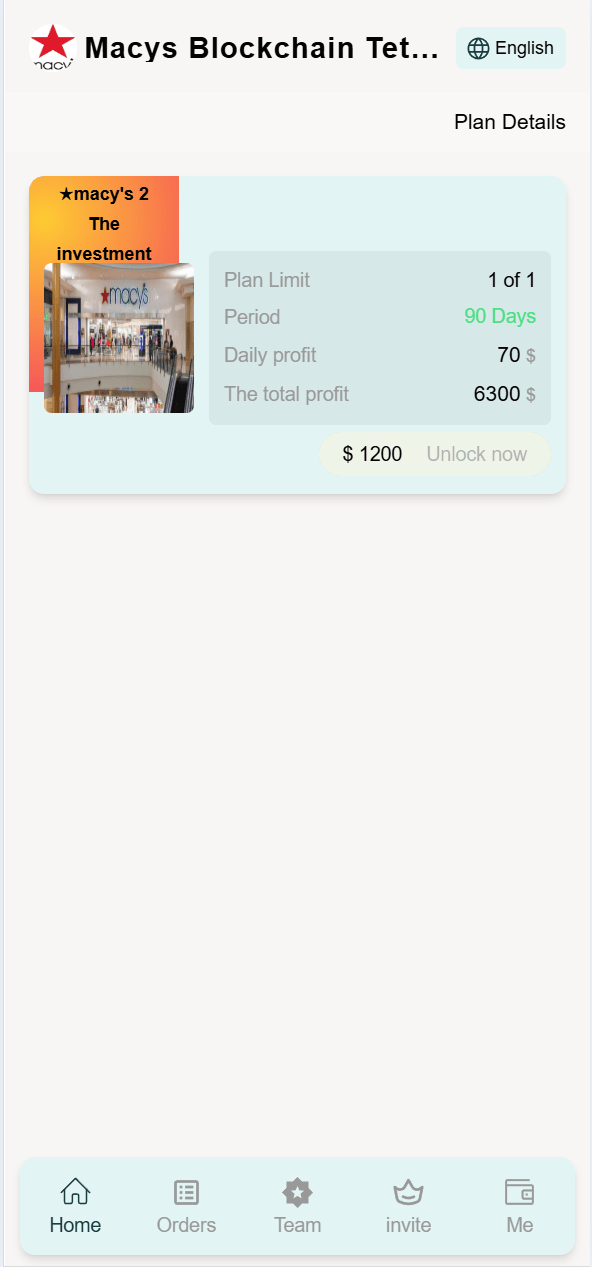
Task: Switch to the Me tab
Action: click(519, 1206)
